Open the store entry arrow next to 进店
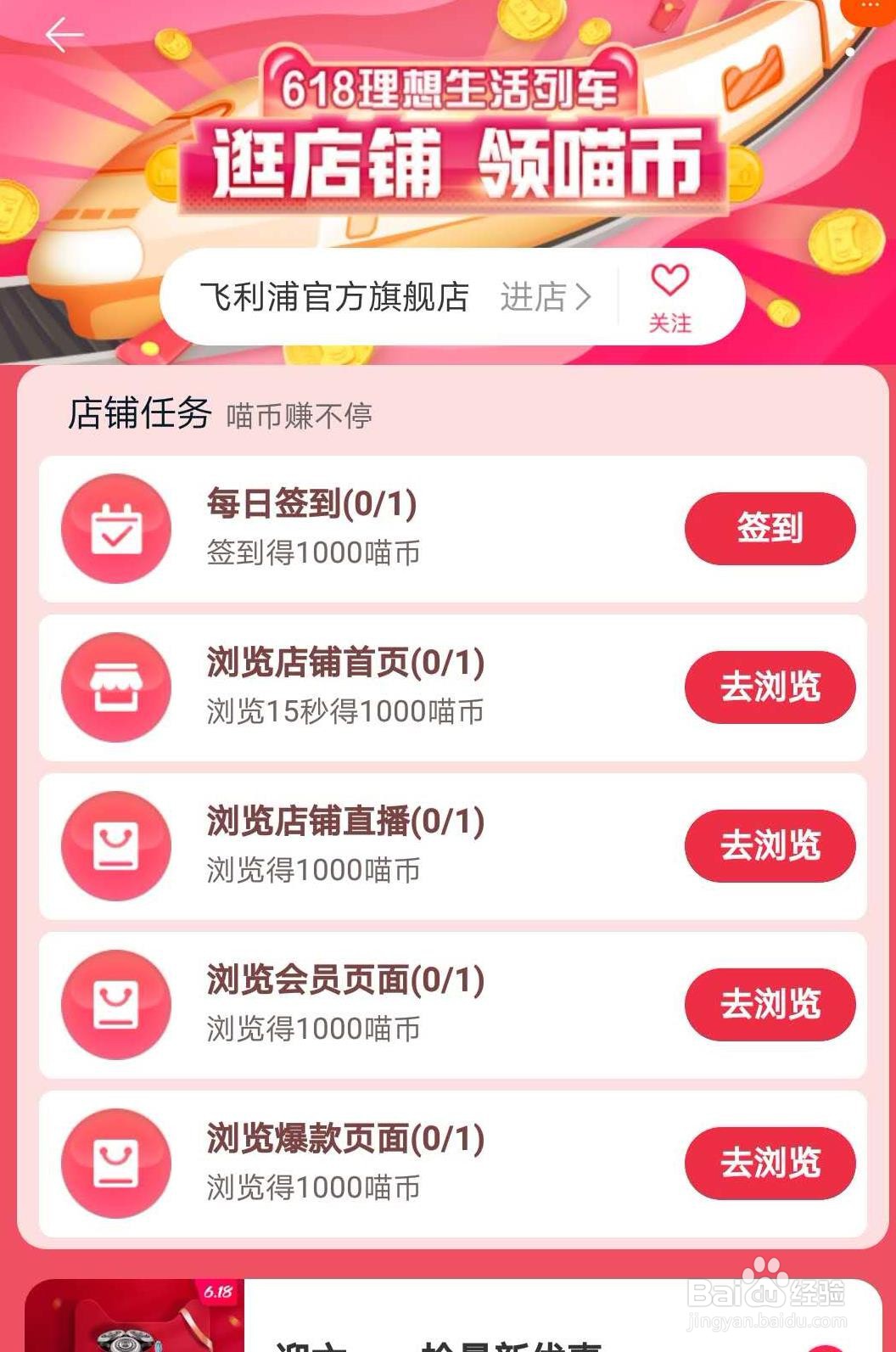The width and height of the screenshot is (896, 1352). 584,296
